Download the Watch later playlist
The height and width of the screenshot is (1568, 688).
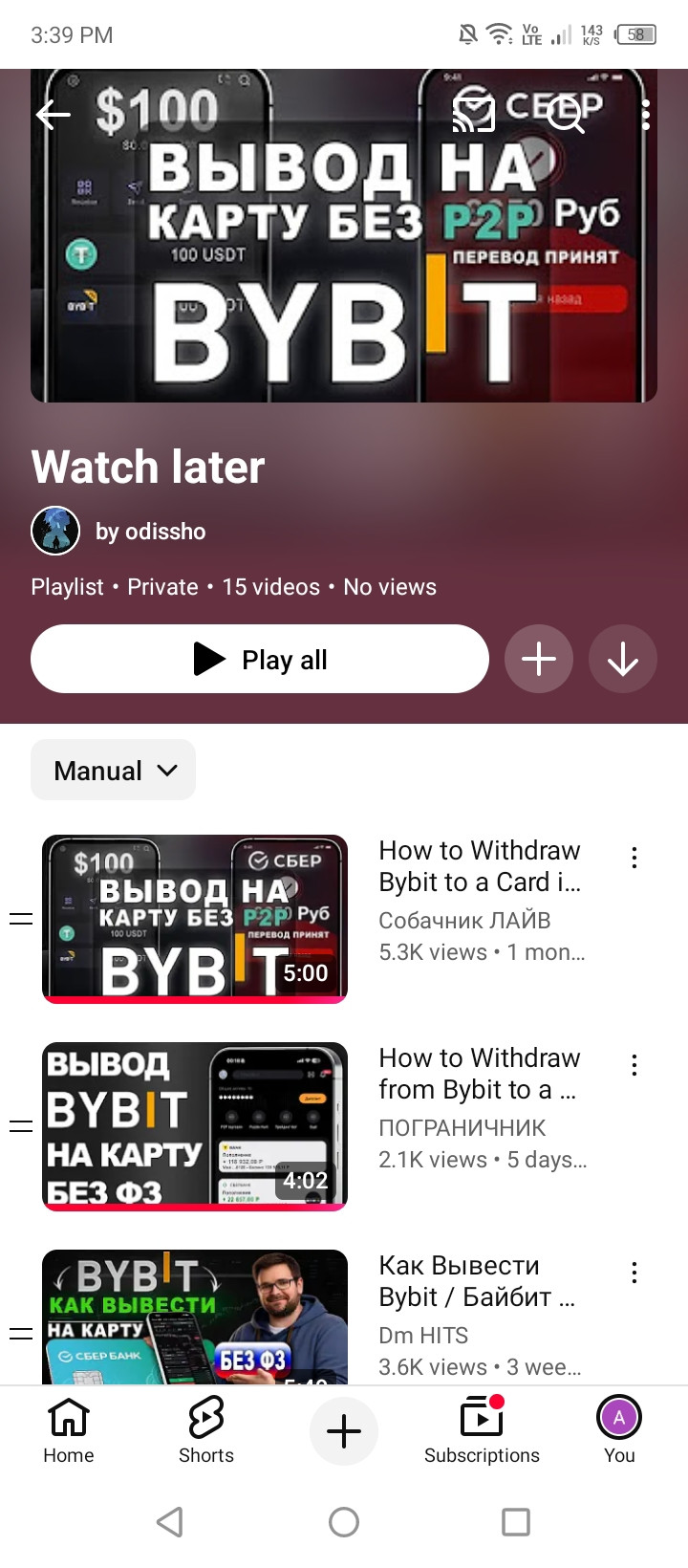click(x=623, y=659)
